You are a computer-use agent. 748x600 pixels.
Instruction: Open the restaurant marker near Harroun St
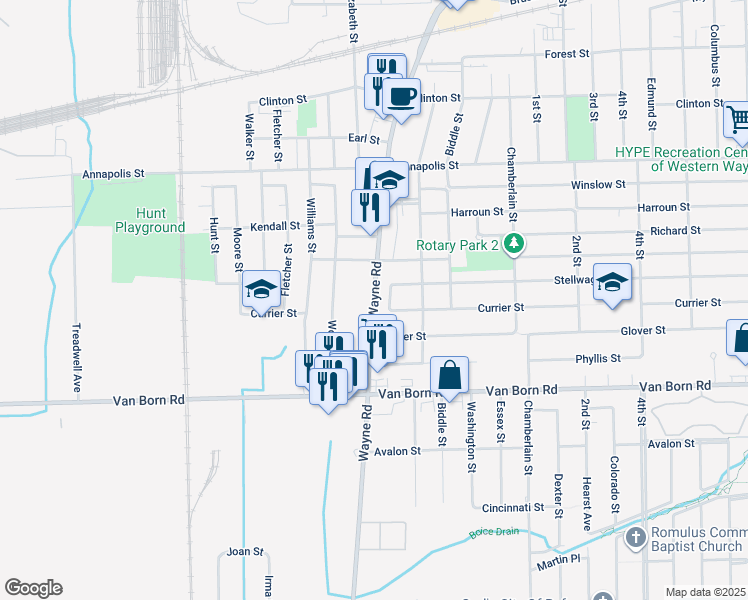[x=370, y=207]
